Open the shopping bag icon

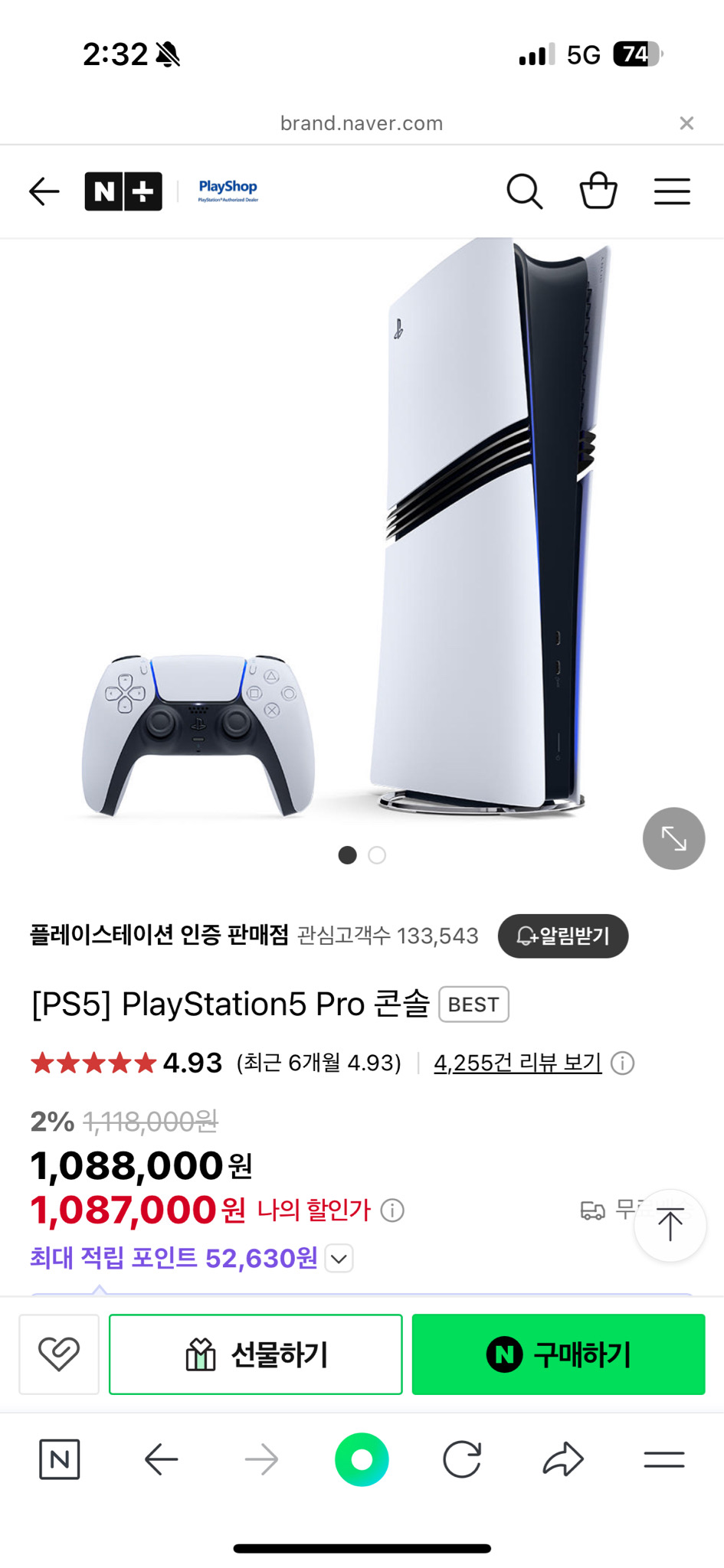598,191
